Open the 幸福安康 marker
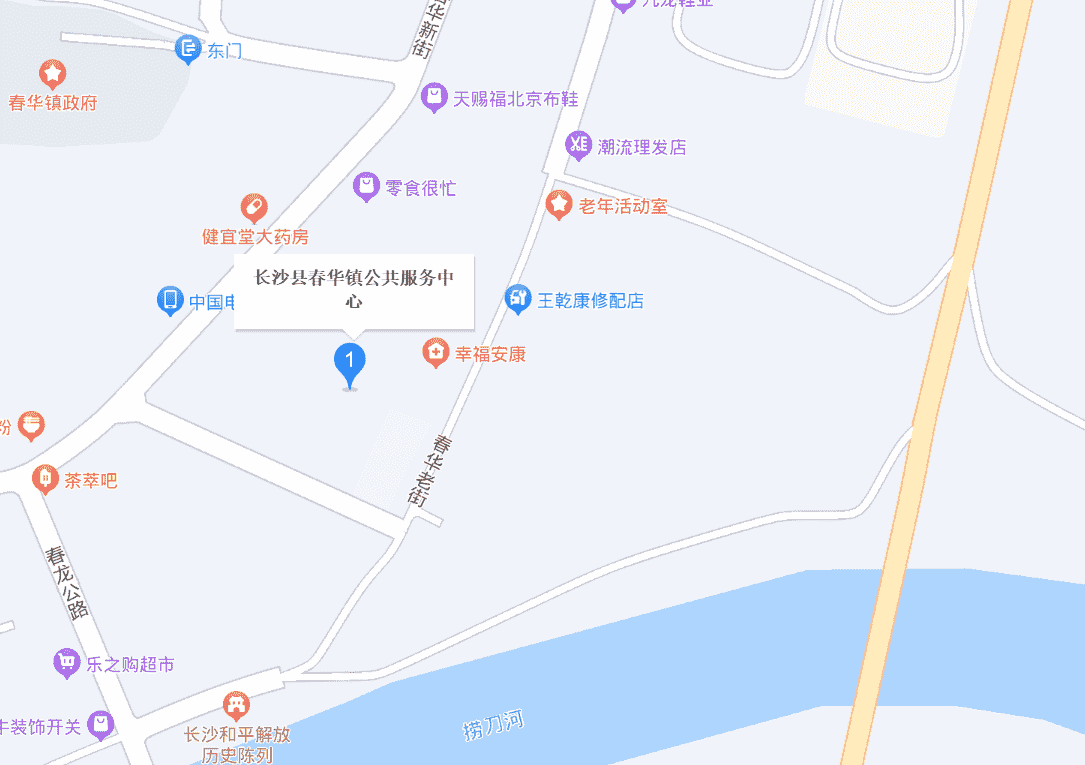The height and width of the screenshot is (765, 1085). tap(435, 352)
